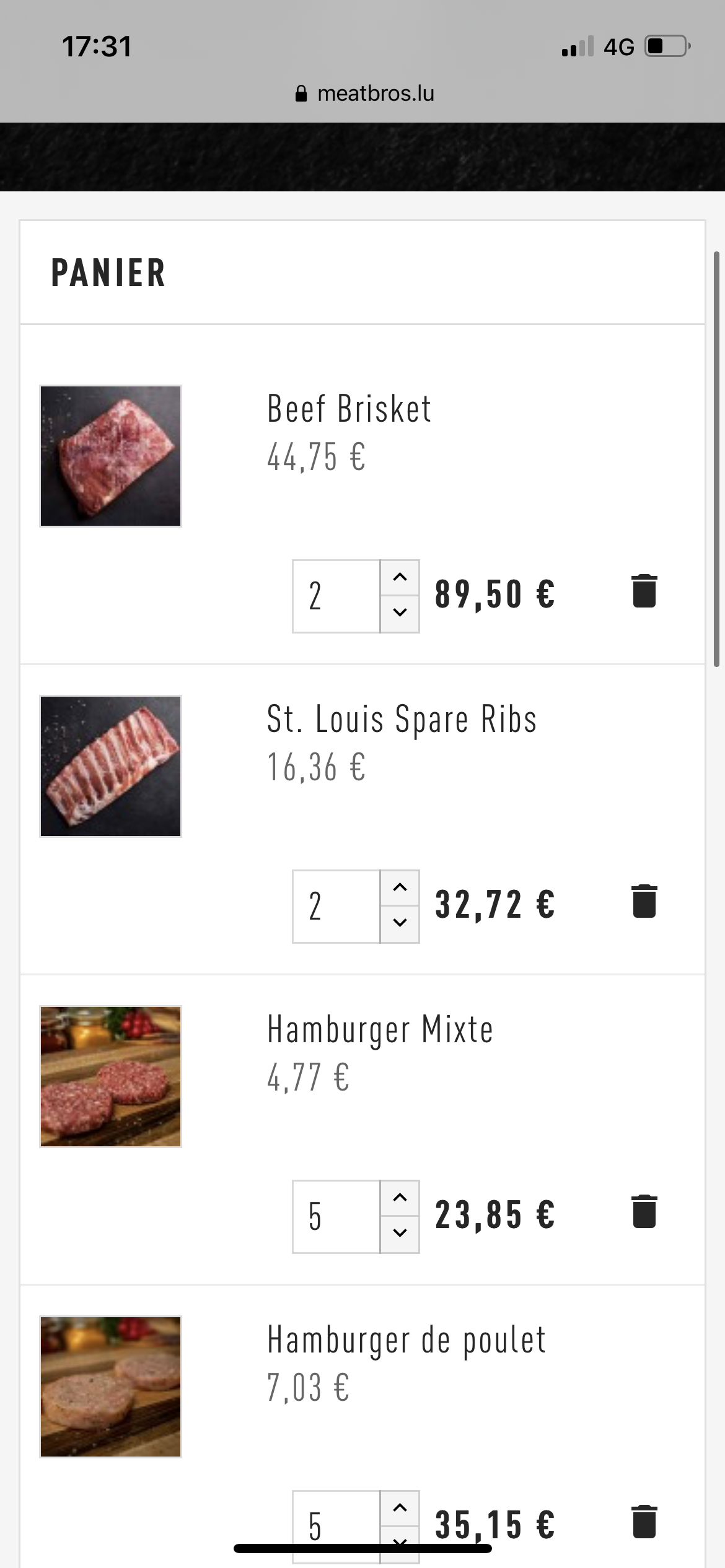Delete Hamburger de poulet from cart

pyautogui.click(x=644, y=1522)
